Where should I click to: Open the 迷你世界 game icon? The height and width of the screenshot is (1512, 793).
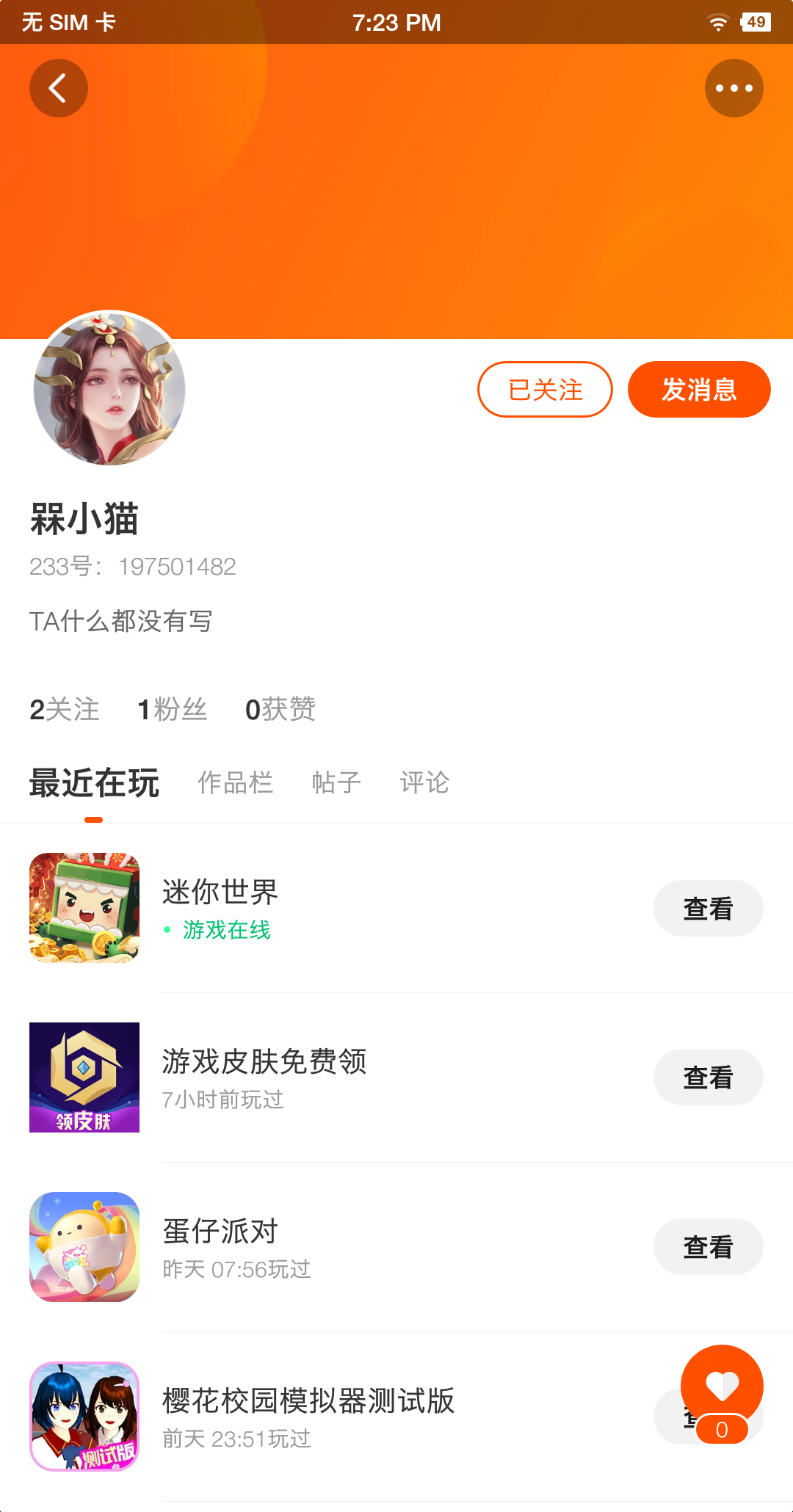[x=84, y=908]
